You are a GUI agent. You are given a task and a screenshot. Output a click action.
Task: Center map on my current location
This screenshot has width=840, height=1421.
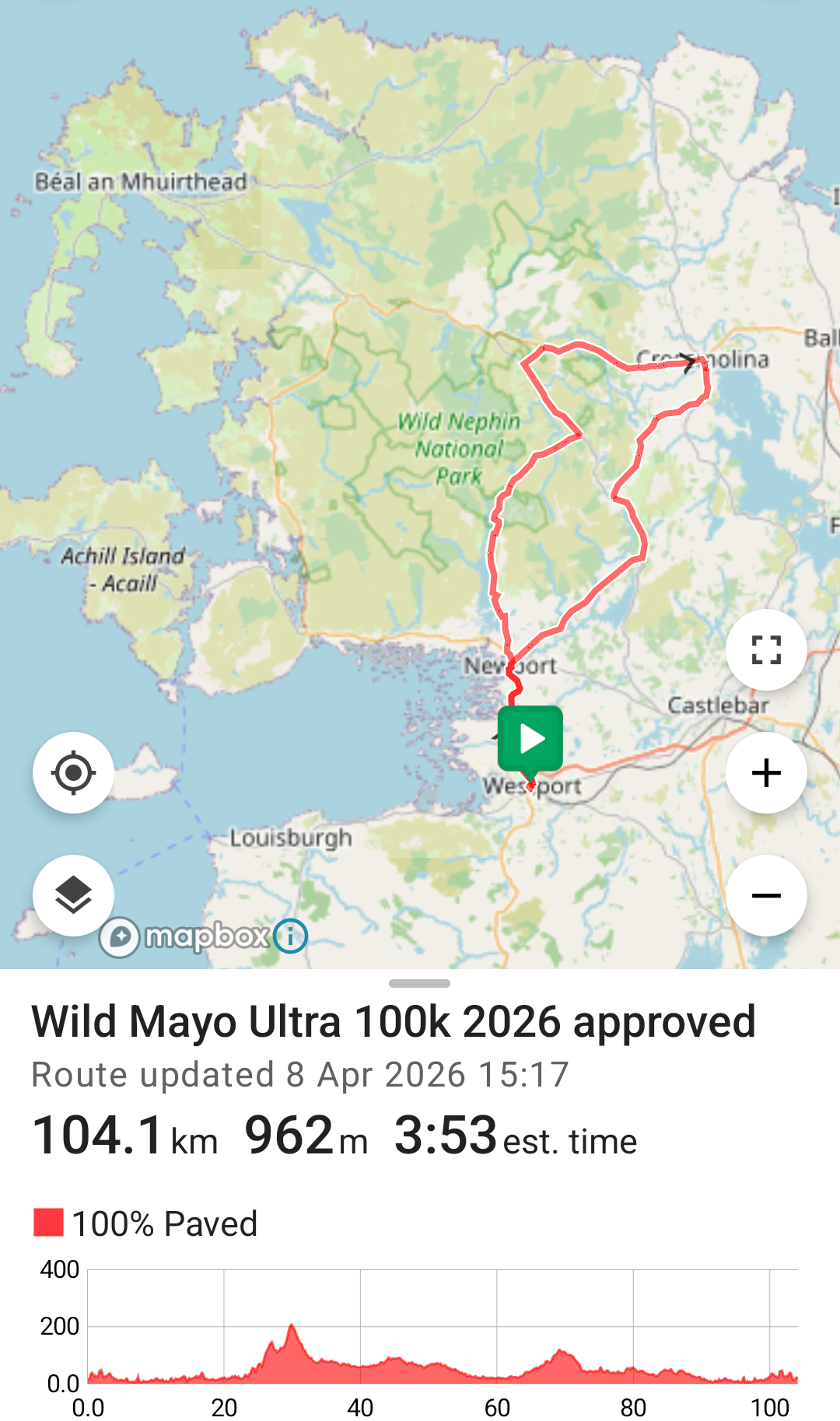tap(73, 772)
